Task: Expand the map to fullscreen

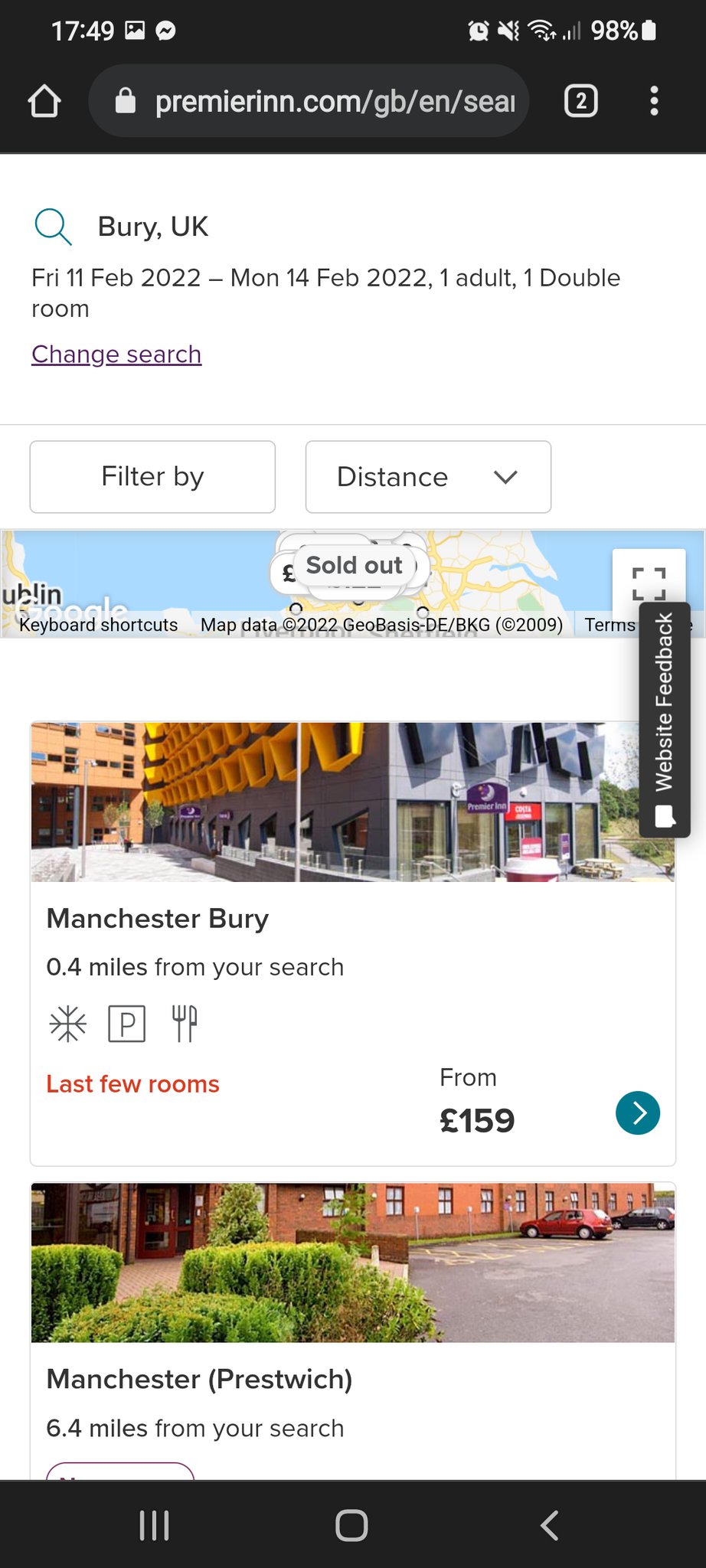Action: click(648, 583)
